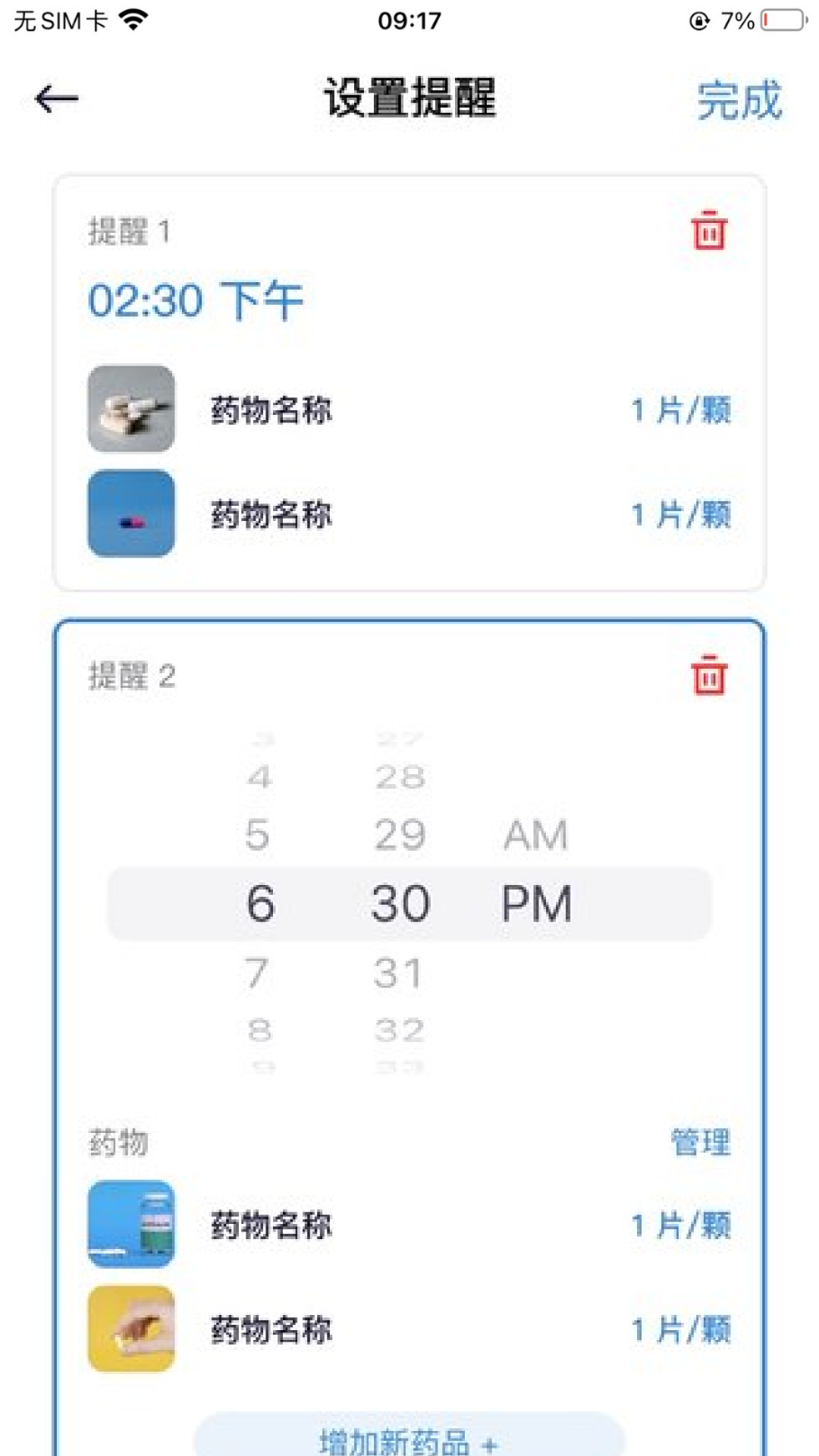Choose minute 29 in the time picker

pyautogui.click(x=400, y=836)
